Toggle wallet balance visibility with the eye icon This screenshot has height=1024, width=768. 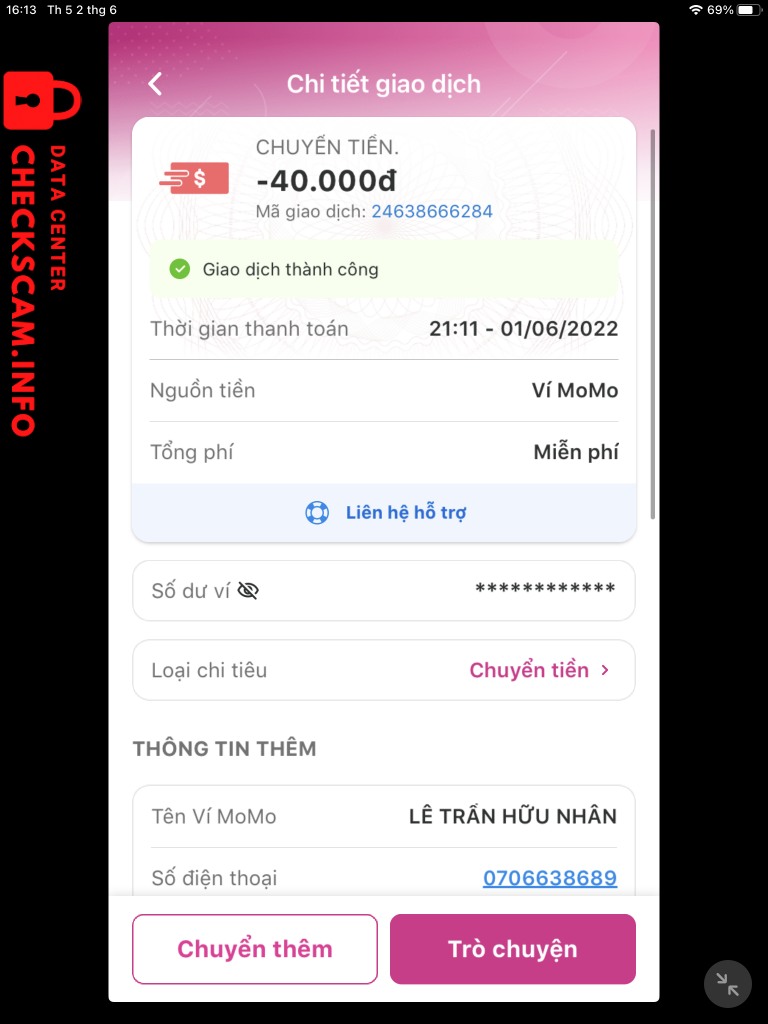247,590
